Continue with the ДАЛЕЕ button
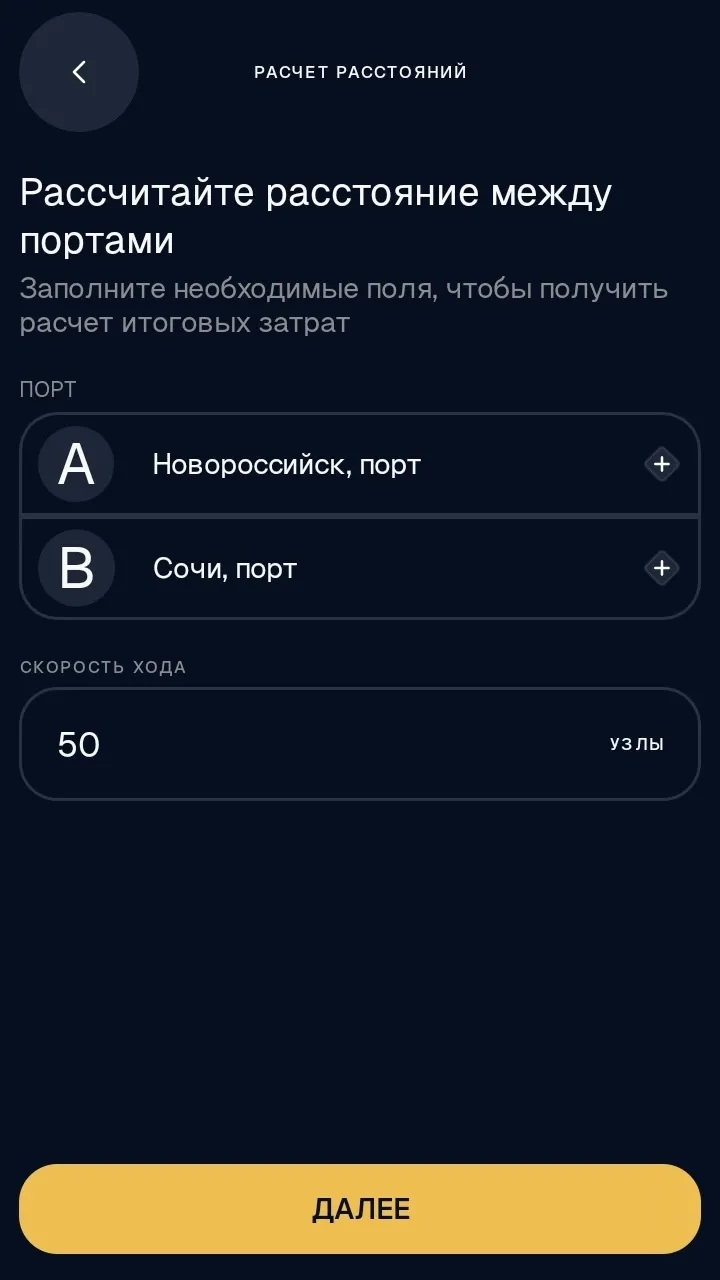Image resolution: width=720 pixels, height=1280 pixels. click(360, 1209)
